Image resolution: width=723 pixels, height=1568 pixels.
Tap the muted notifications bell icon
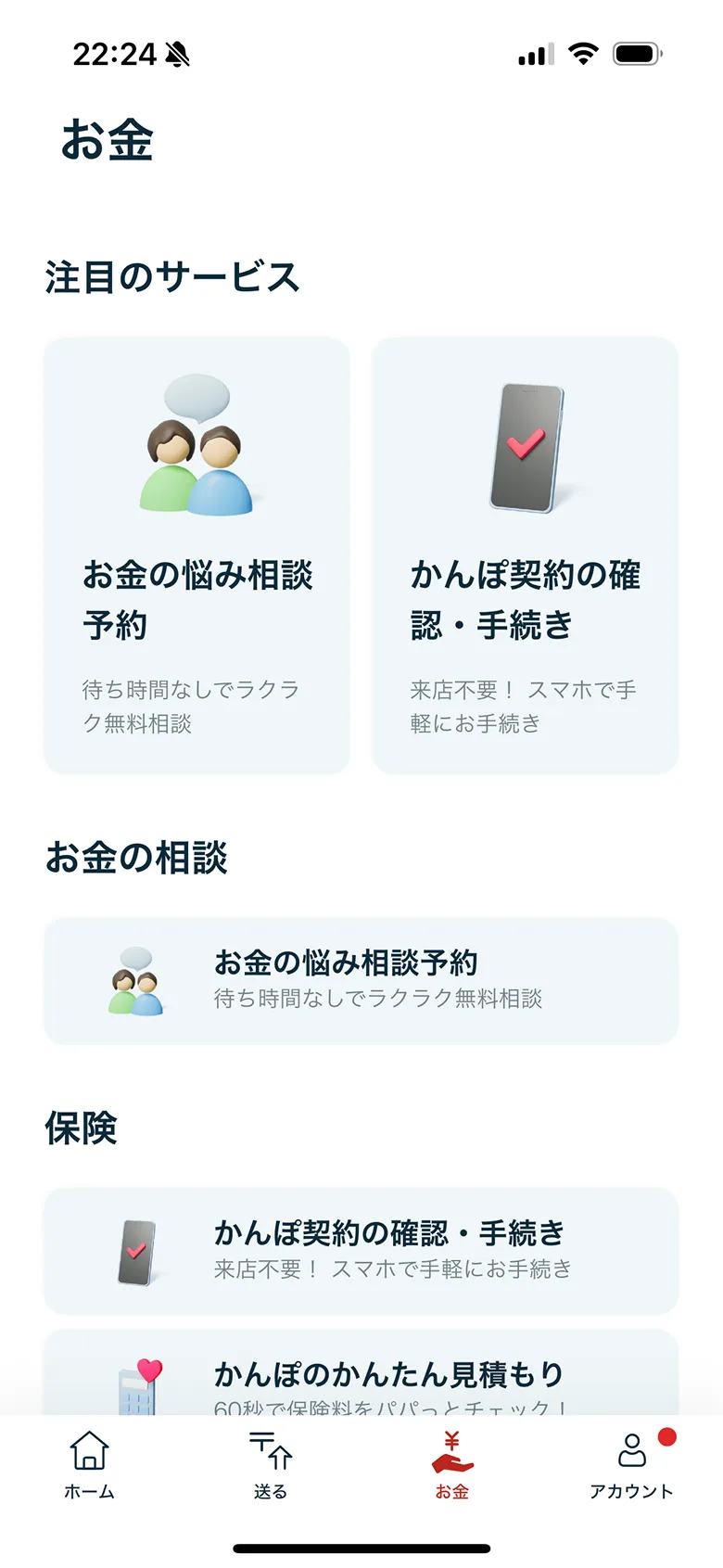[176, 55]
